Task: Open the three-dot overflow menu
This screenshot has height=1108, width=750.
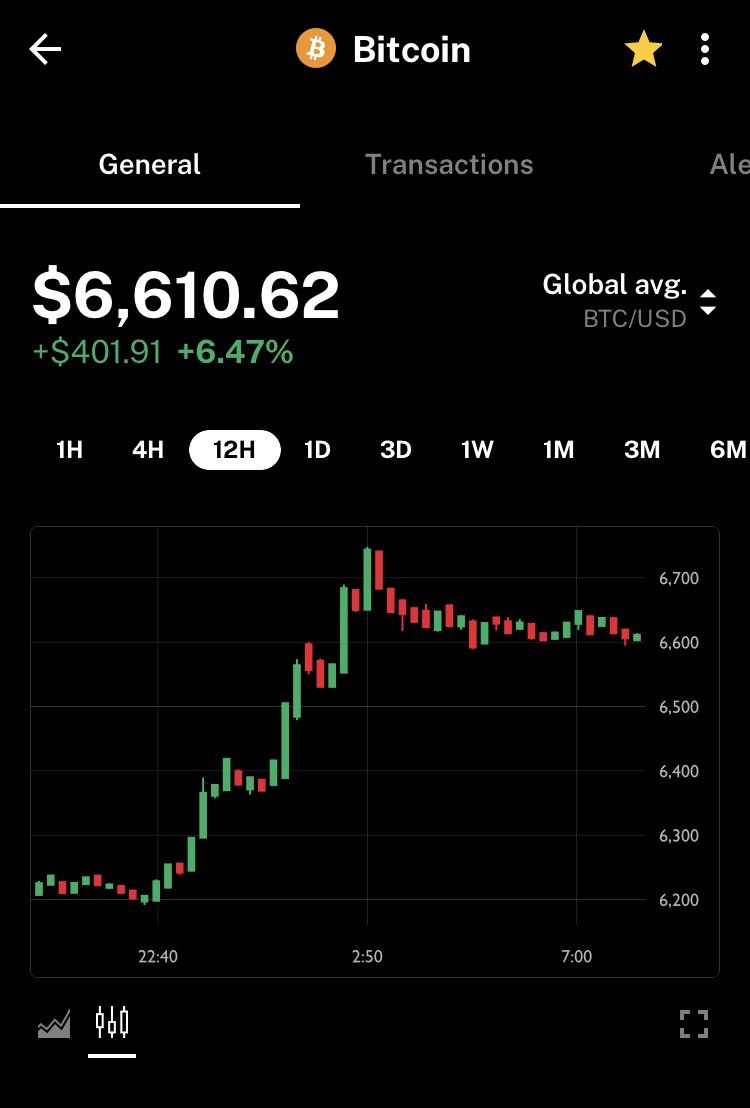Action: [x=705, y=50]
